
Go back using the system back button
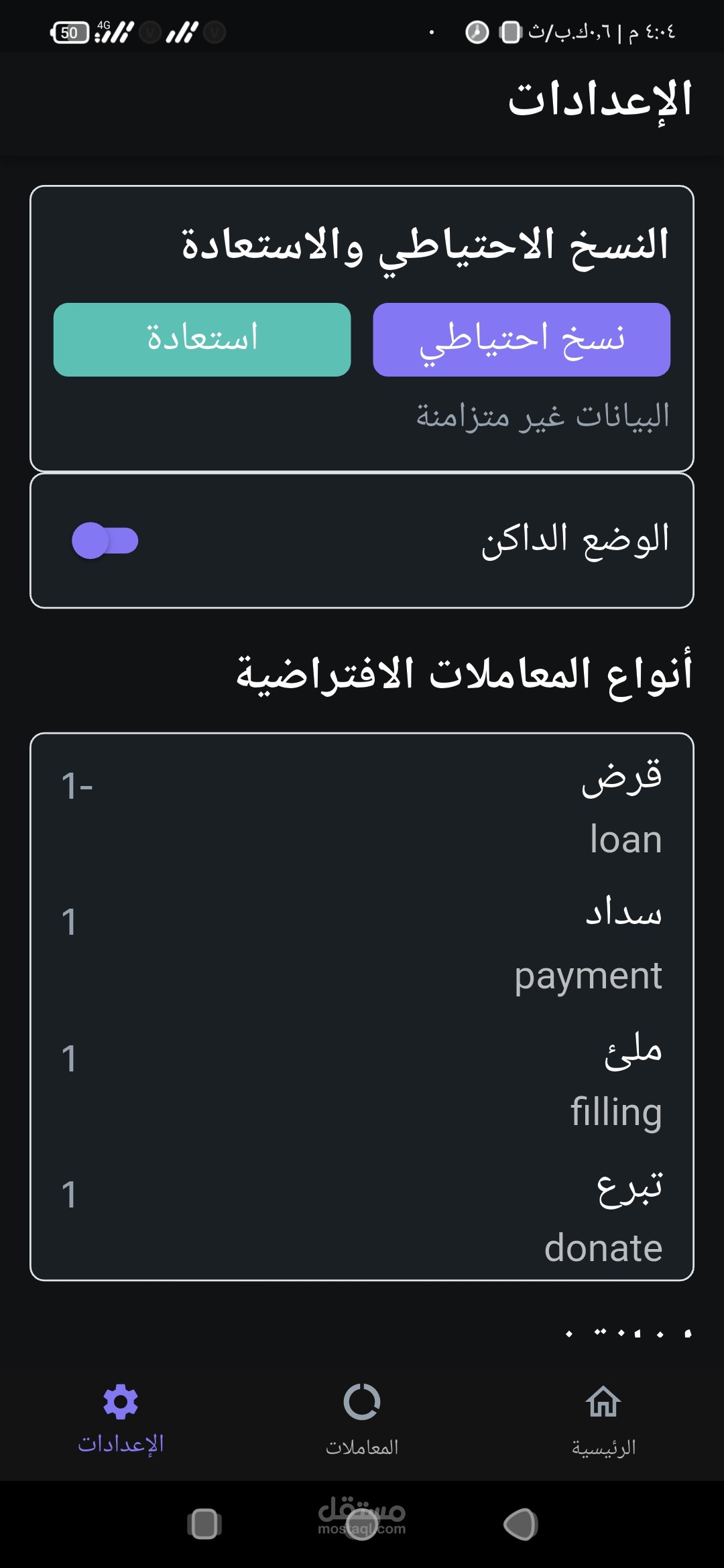pyautogui.click(x=521, y=1524)
